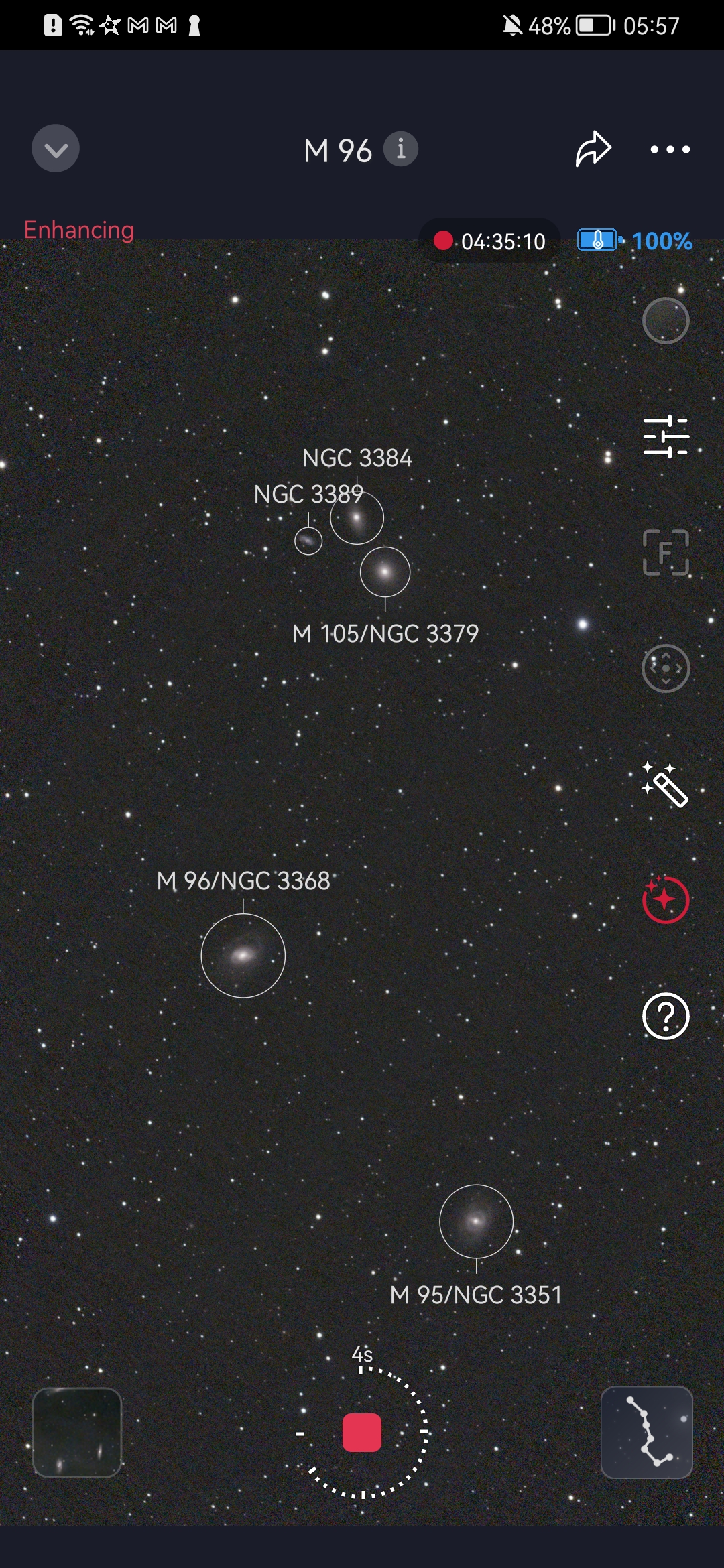Open the directional joystick control
This screenshot has height=1568, width=724.
point(666,668)
